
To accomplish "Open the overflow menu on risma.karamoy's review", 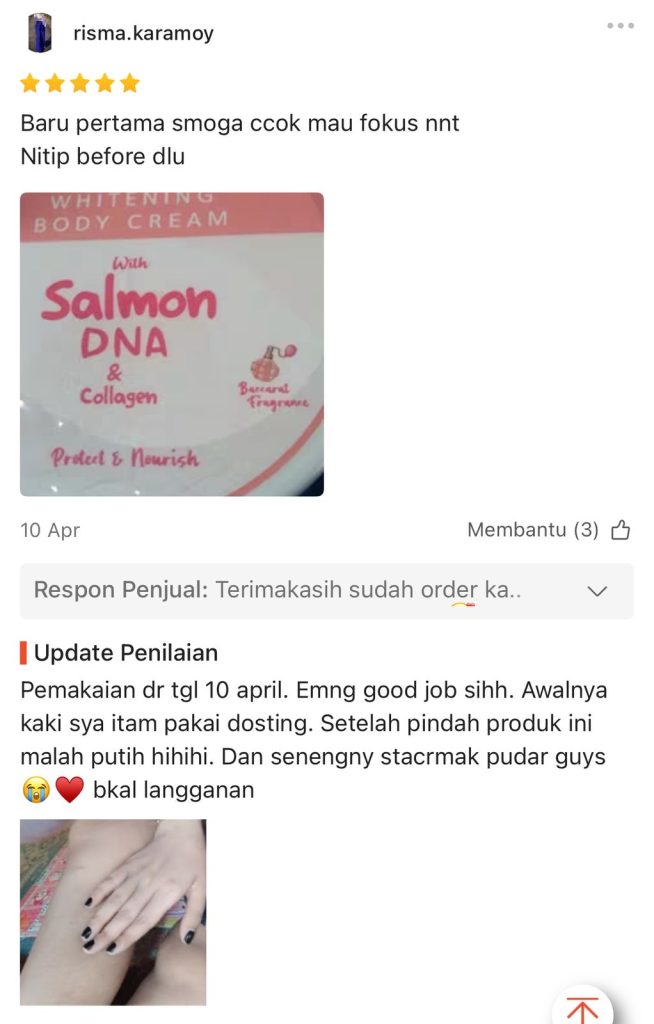I will 620,25.
